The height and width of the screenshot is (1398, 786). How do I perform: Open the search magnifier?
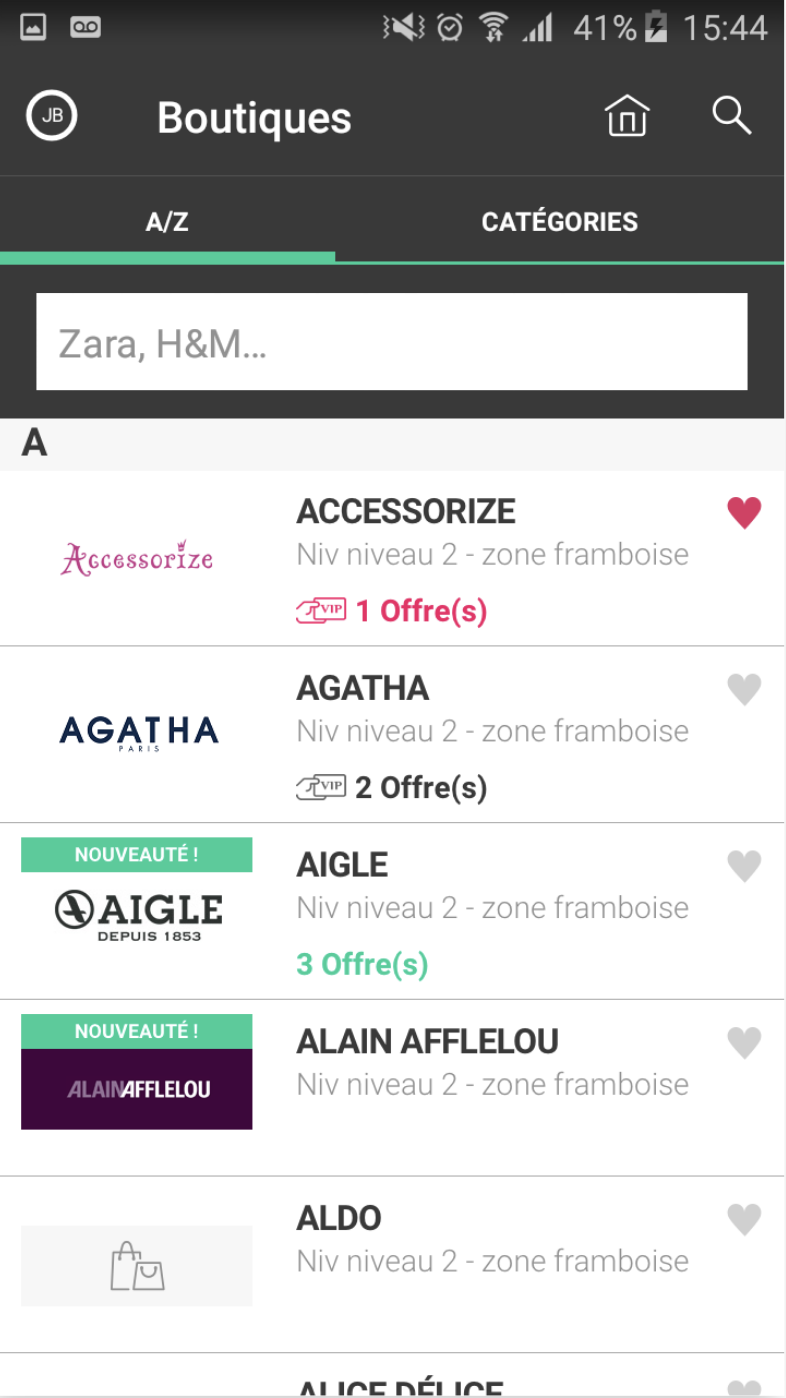[x=731, y=116]
